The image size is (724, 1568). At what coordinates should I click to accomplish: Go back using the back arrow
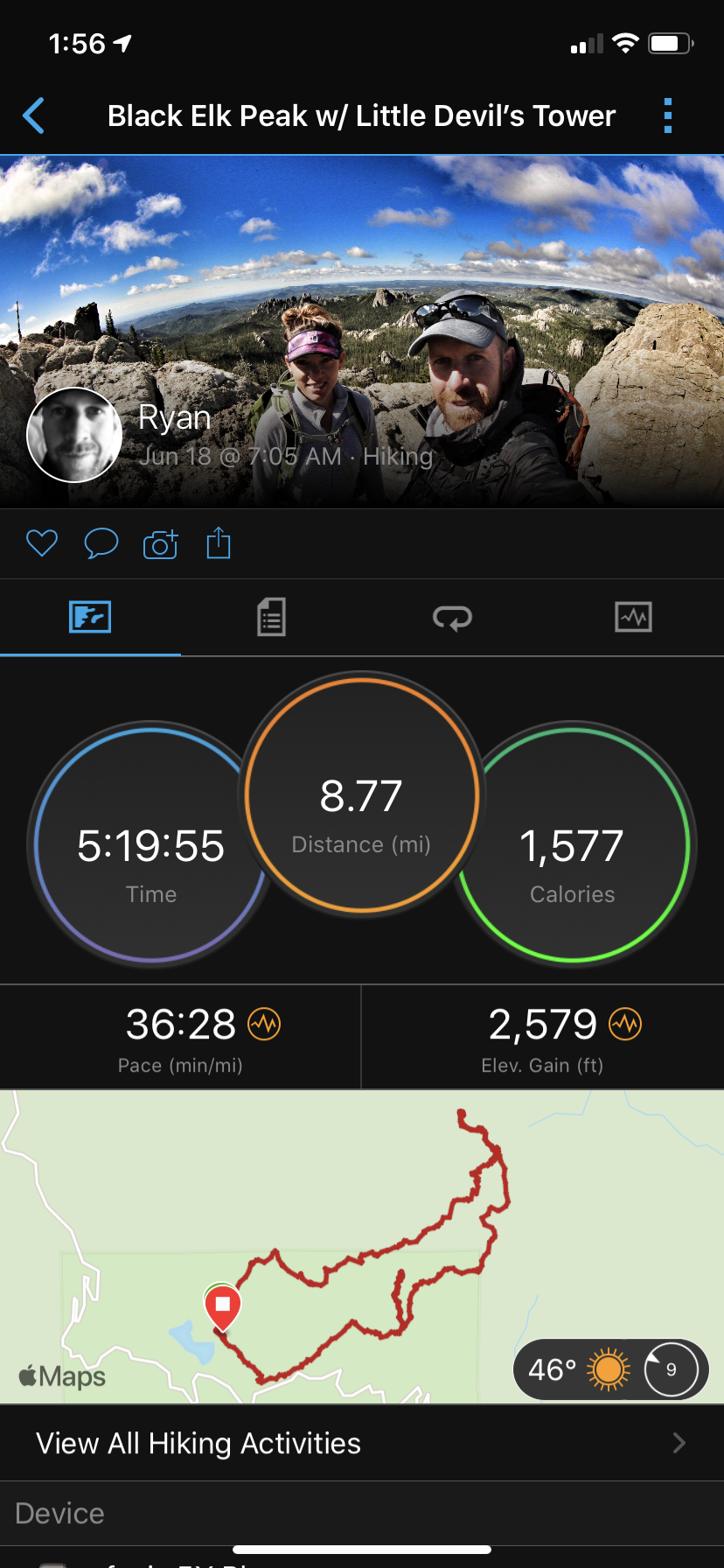[34, 115]
